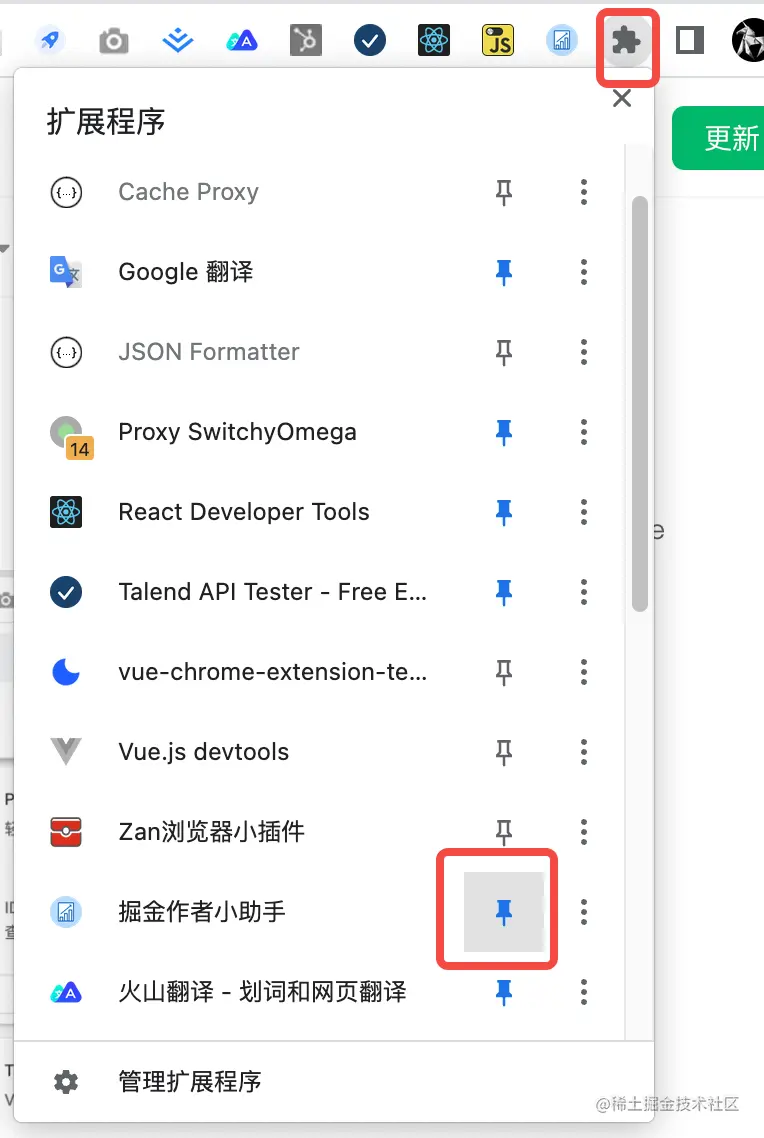Screen dimensions: 764x1138
Task: Open the React Developer Tools extension
Action: click(x=243, y=512)
